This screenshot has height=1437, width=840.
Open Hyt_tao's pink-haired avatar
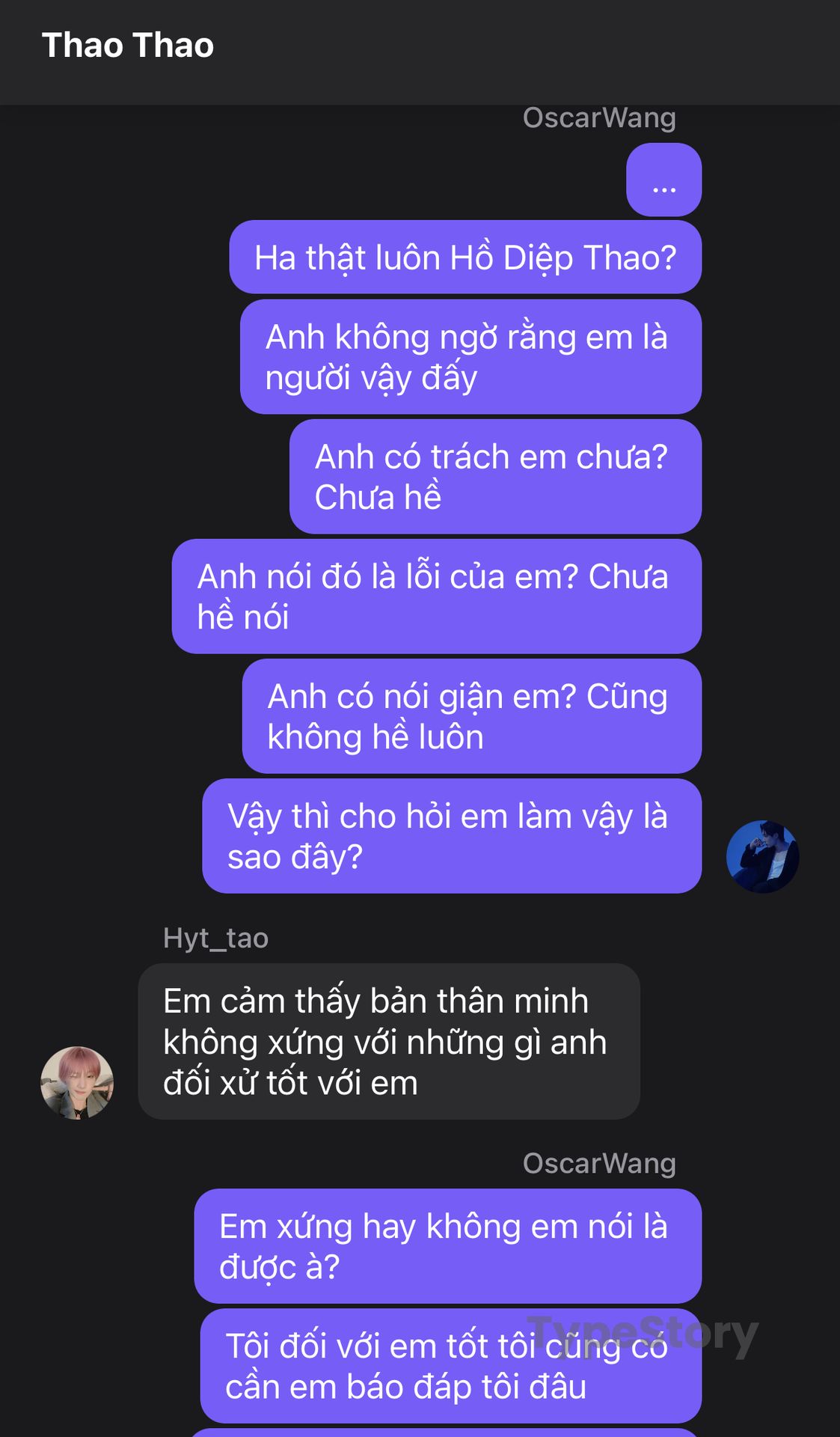77,1082
